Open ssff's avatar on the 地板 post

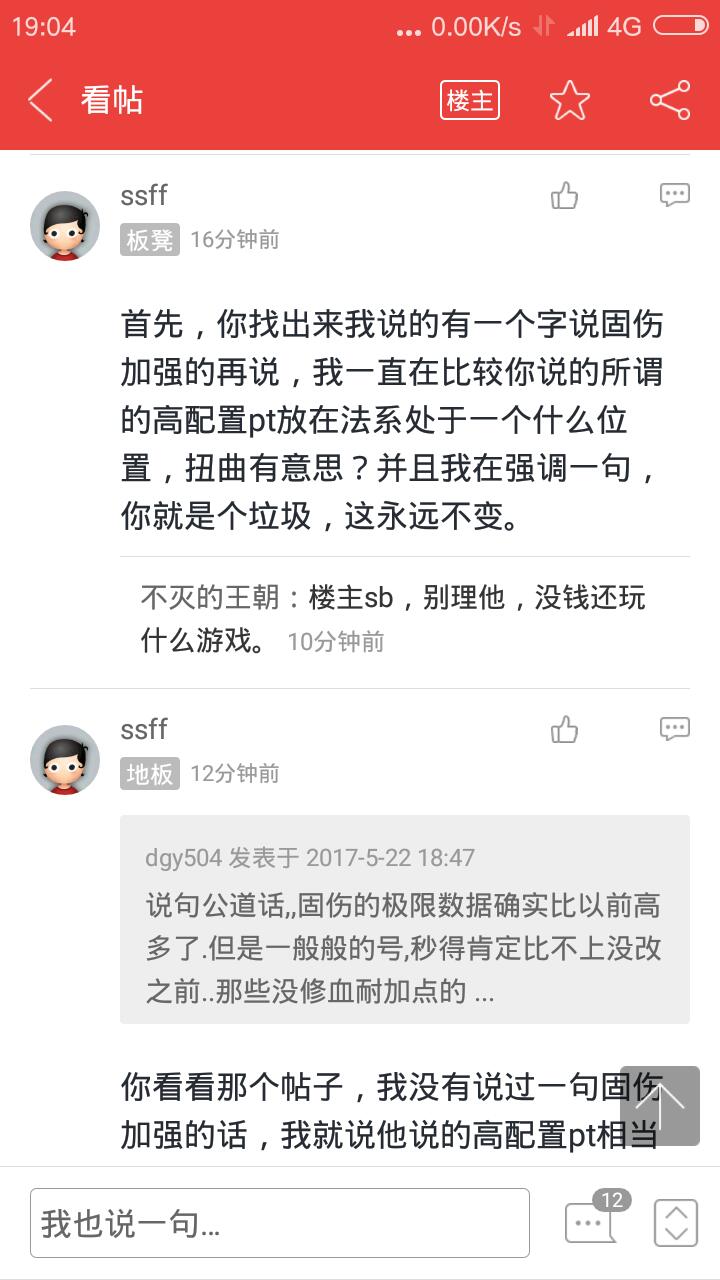coord(65,760)
